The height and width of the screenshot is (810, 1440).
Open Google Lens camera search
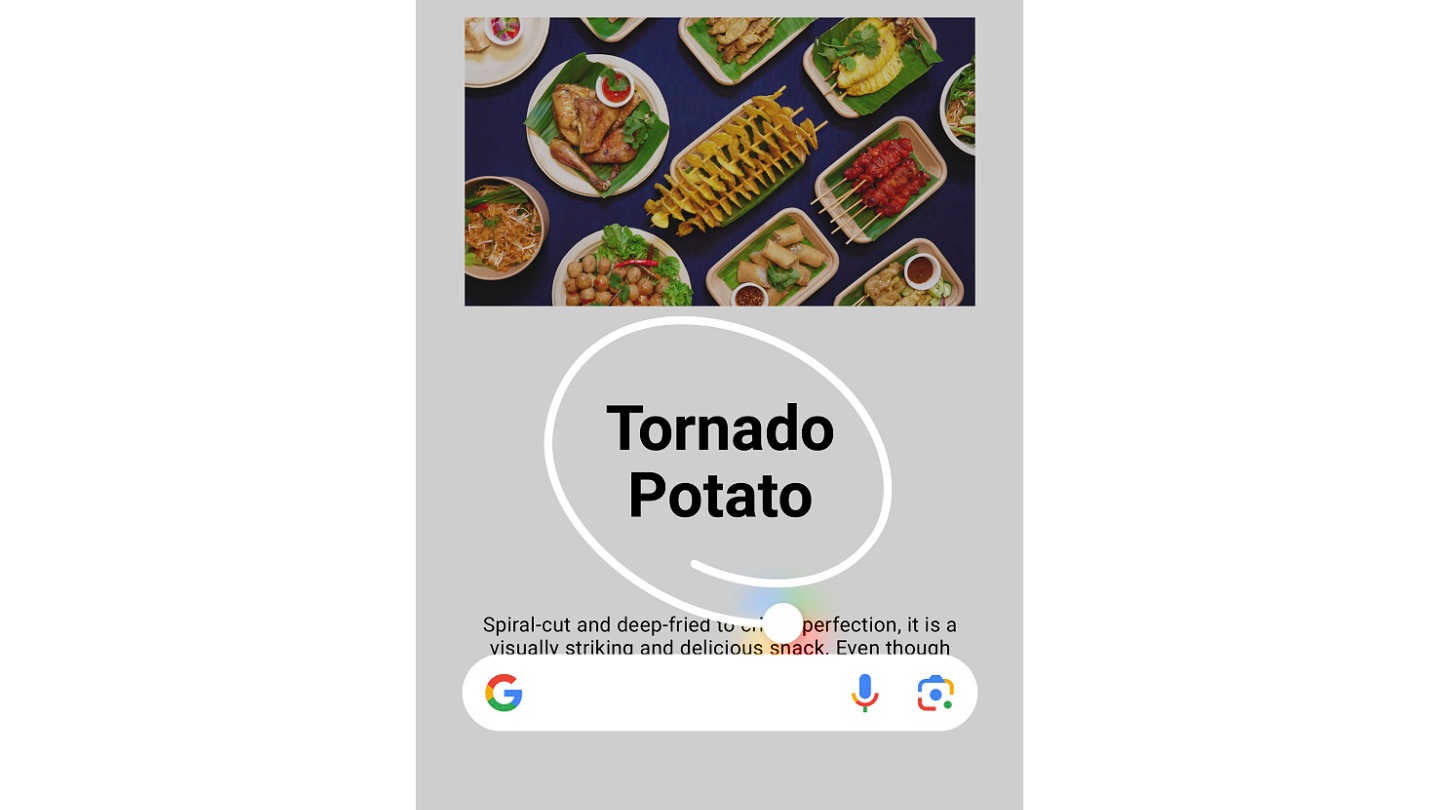click(x=935, y=693)
